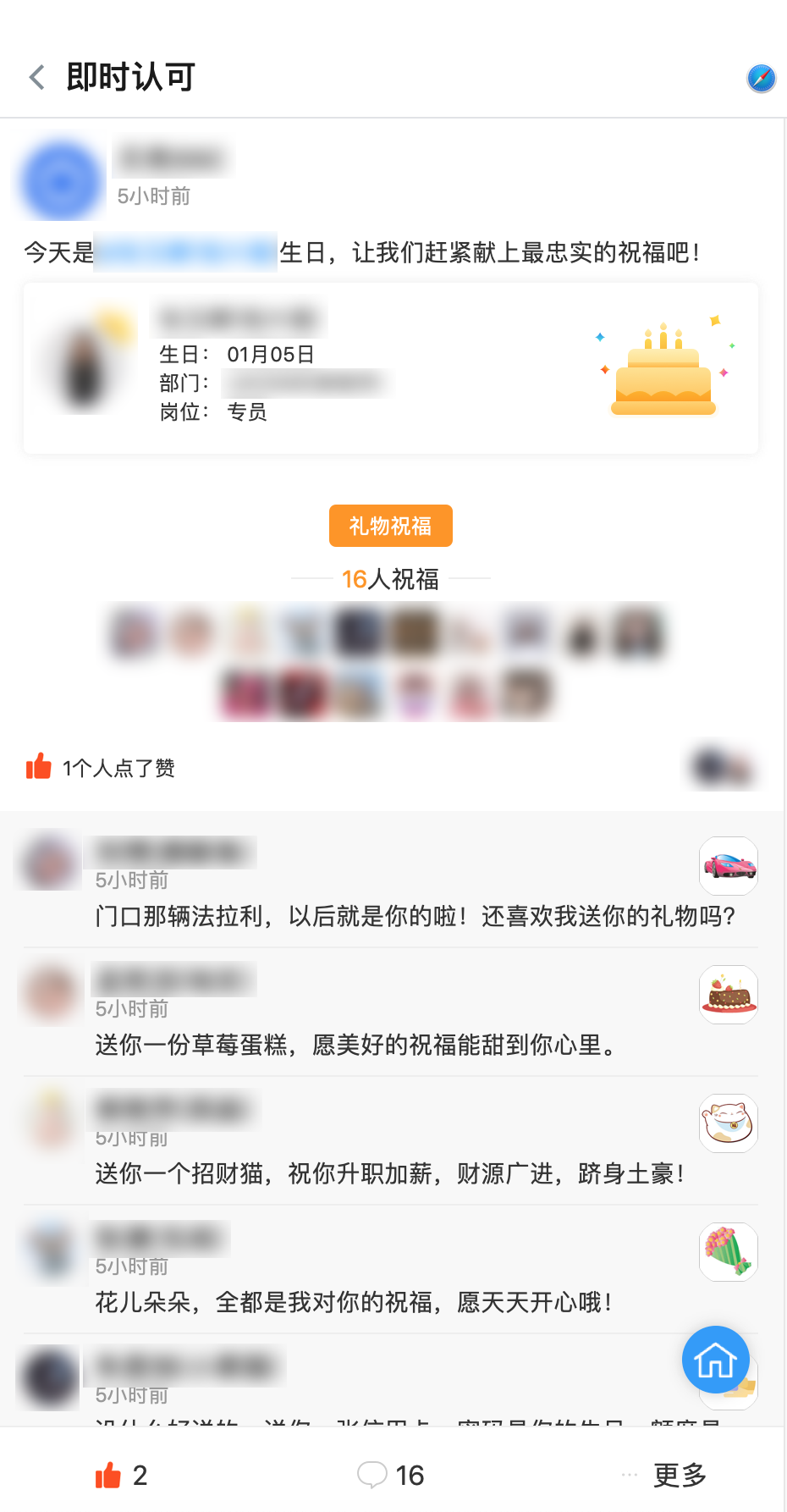Tap the floating home button
787x1512 pixels.
click(715, 1360)
